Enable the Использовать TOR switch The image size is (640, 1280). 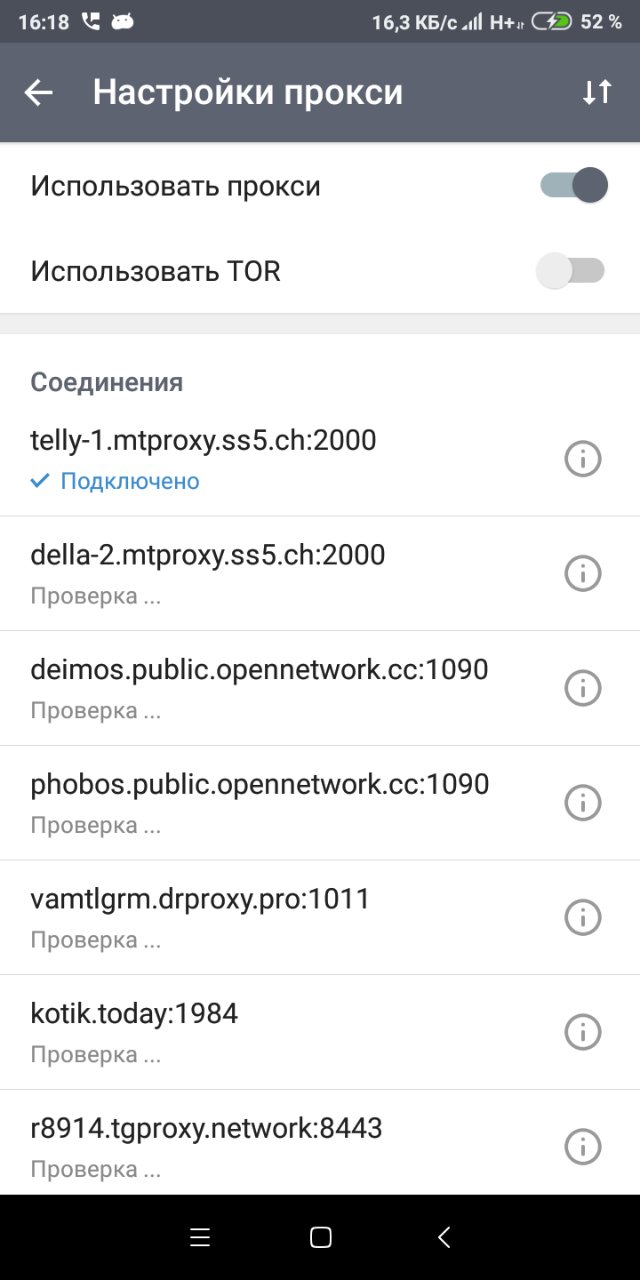571,271
